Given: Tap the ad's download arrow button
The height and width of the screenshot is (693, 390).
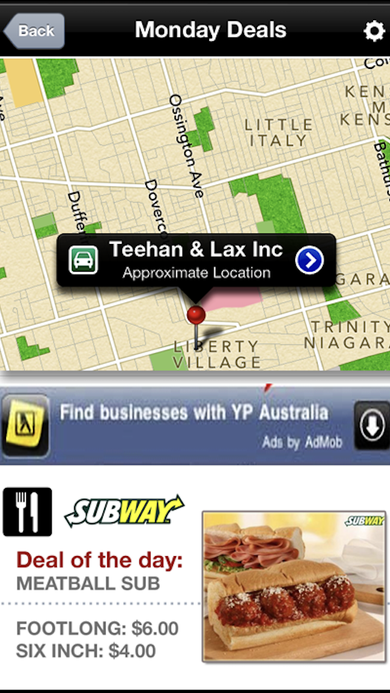Looking at the screenshot, I should [x=372, y=426].
